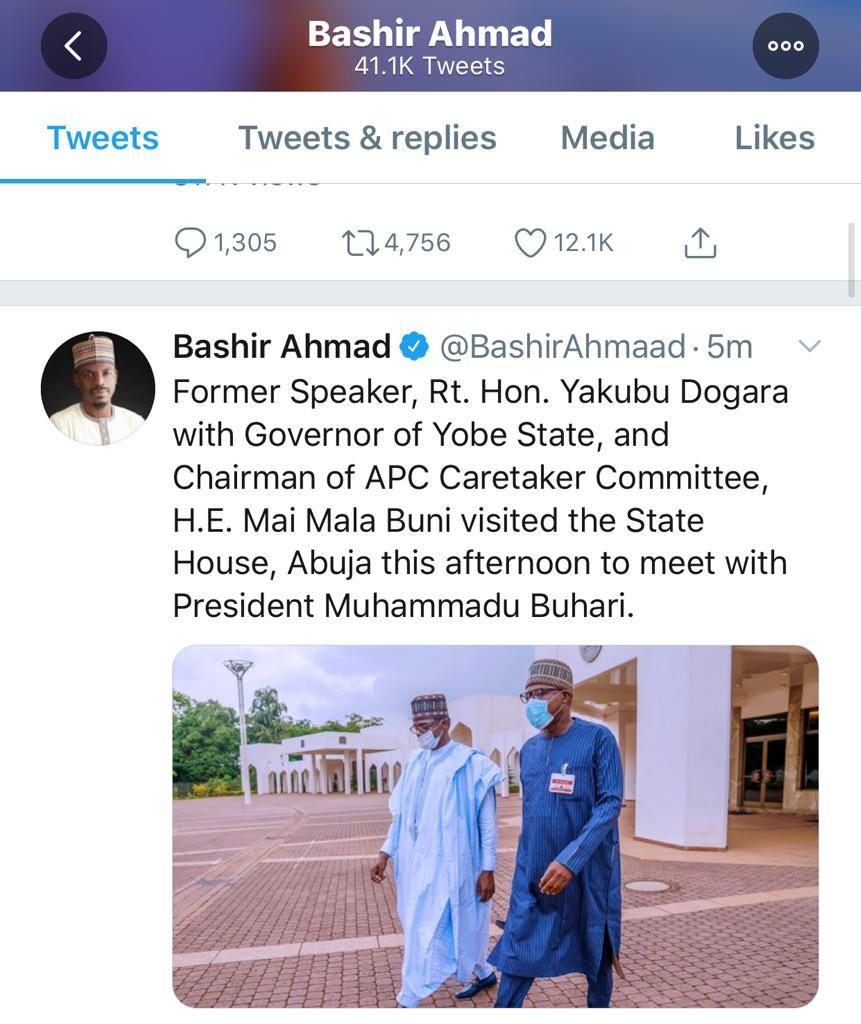Share the tweet via the share icon
This screenshot has width=861, height=1024.
700,243
